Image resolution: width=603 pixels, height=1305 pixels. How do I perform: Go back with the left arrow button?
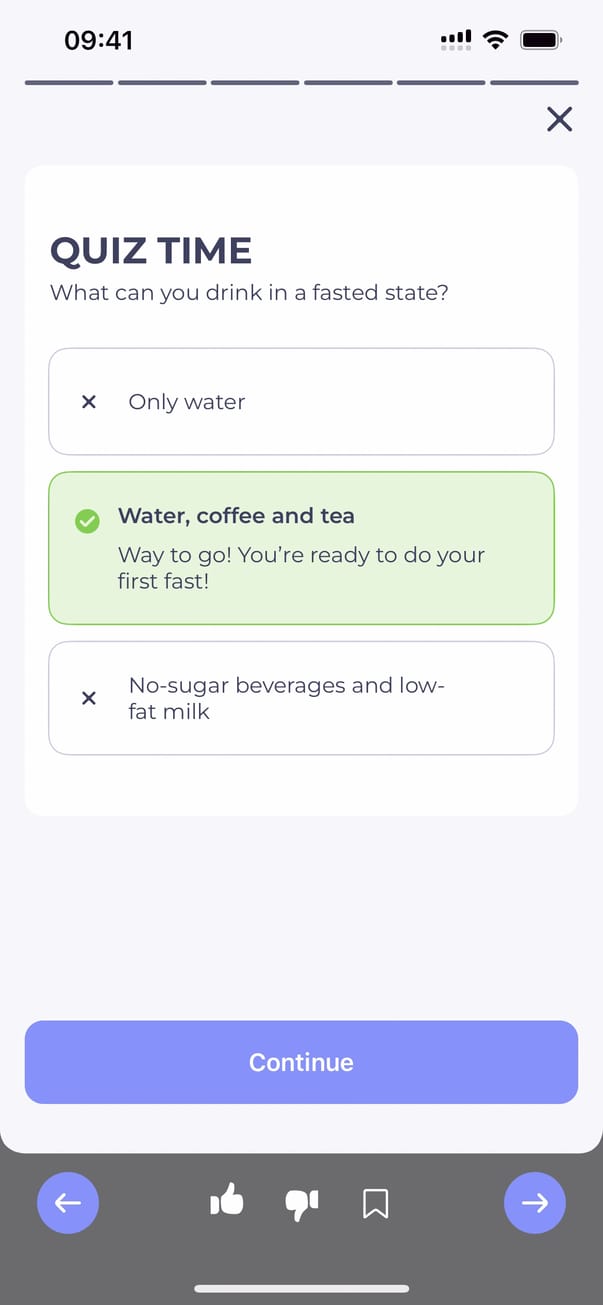point(68,1203)
